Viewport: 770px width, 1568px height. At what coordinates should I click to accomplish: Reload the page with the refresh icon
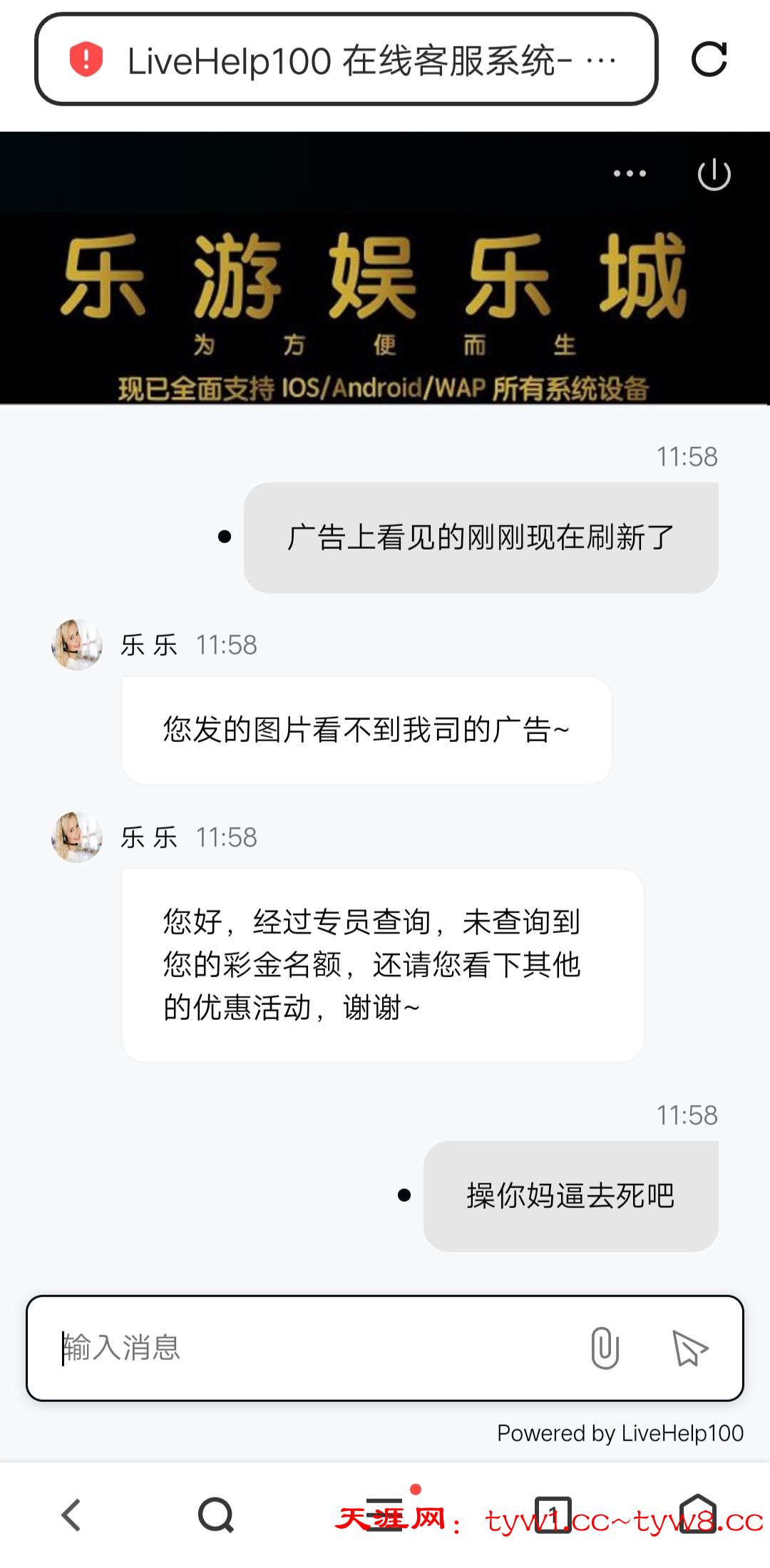[709, 59]
